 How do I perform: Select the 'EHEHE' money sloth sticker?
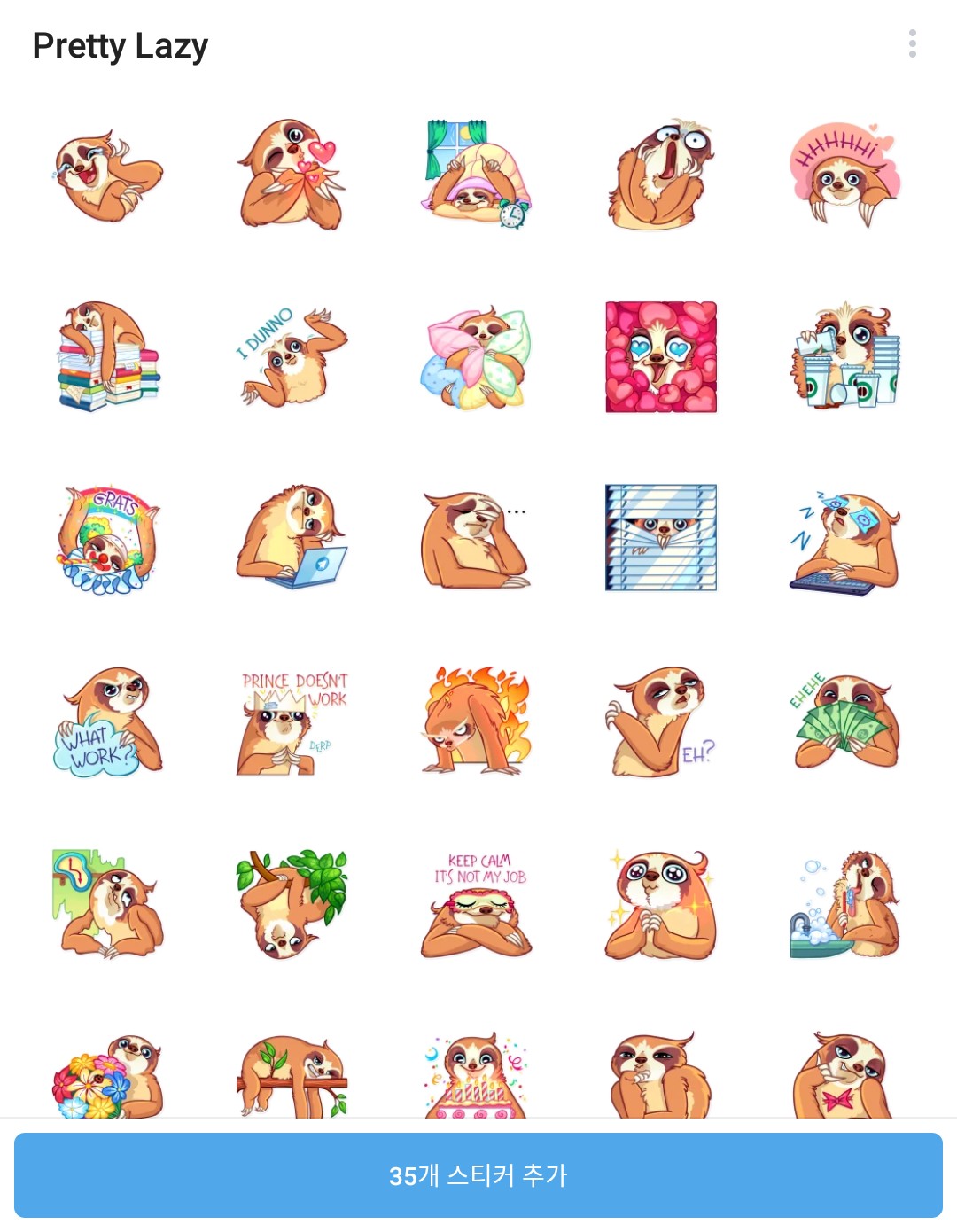tap(844, 722)
